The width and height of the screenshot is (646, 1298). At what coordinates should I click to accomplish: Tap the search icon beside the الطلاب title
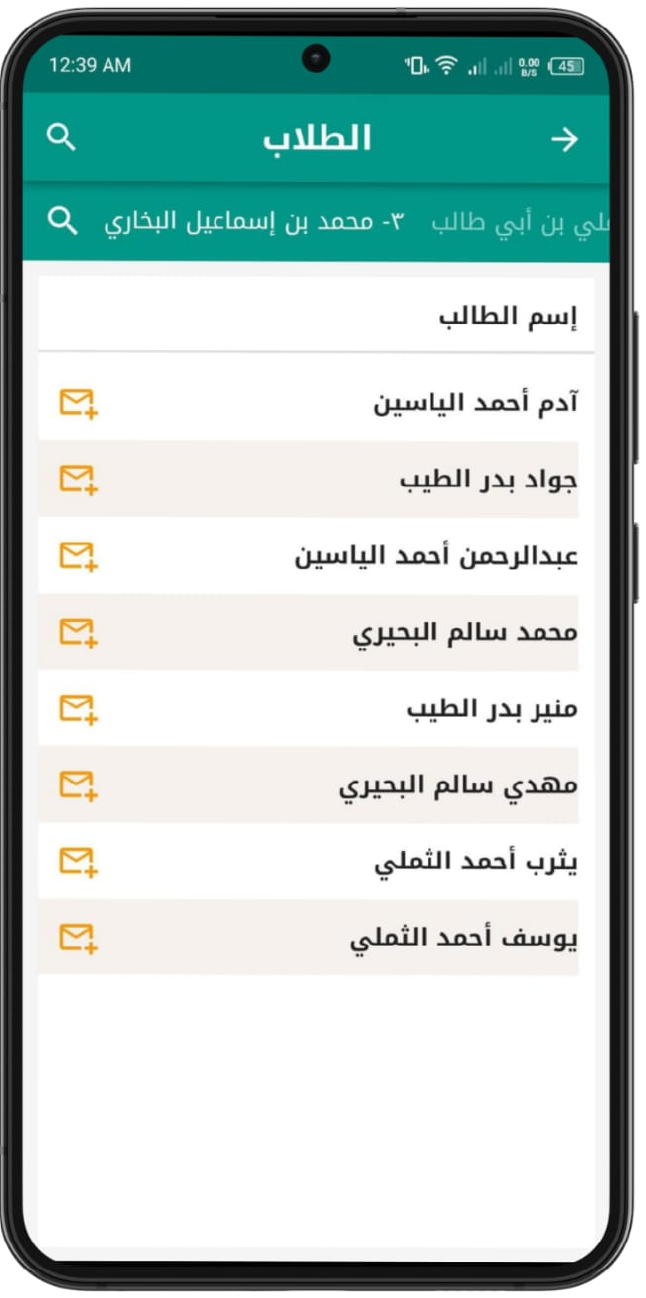click(x=61, y=138)
